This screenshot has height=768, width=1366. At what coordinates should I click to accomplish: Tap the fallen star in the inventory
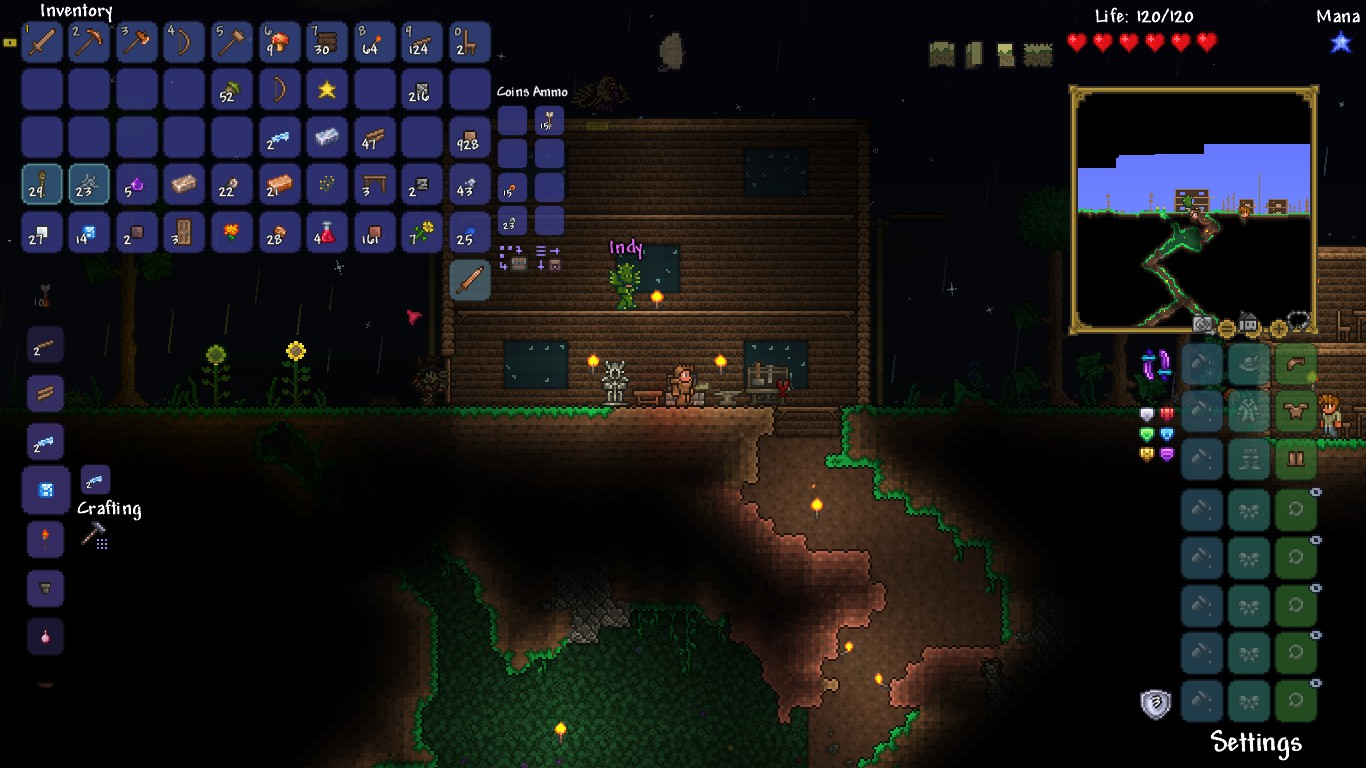pos(327,90)
